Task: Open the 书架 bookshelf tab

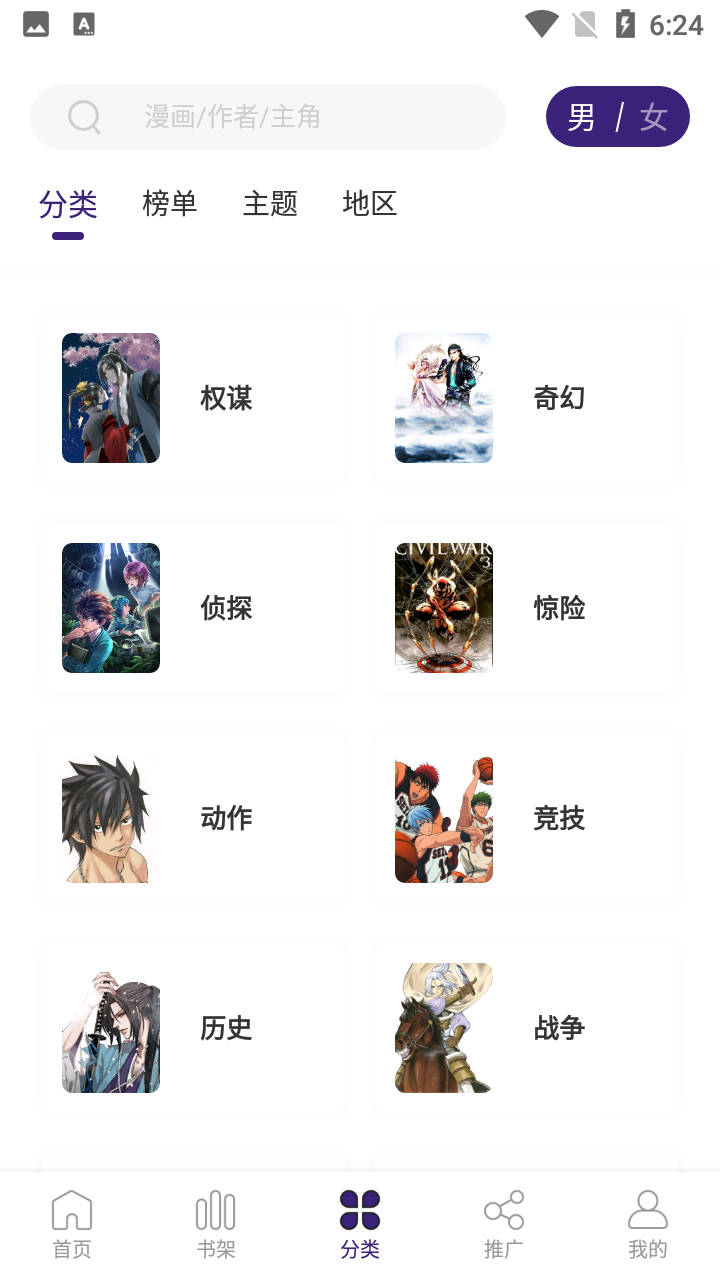Action: [x=216, y=1224]
